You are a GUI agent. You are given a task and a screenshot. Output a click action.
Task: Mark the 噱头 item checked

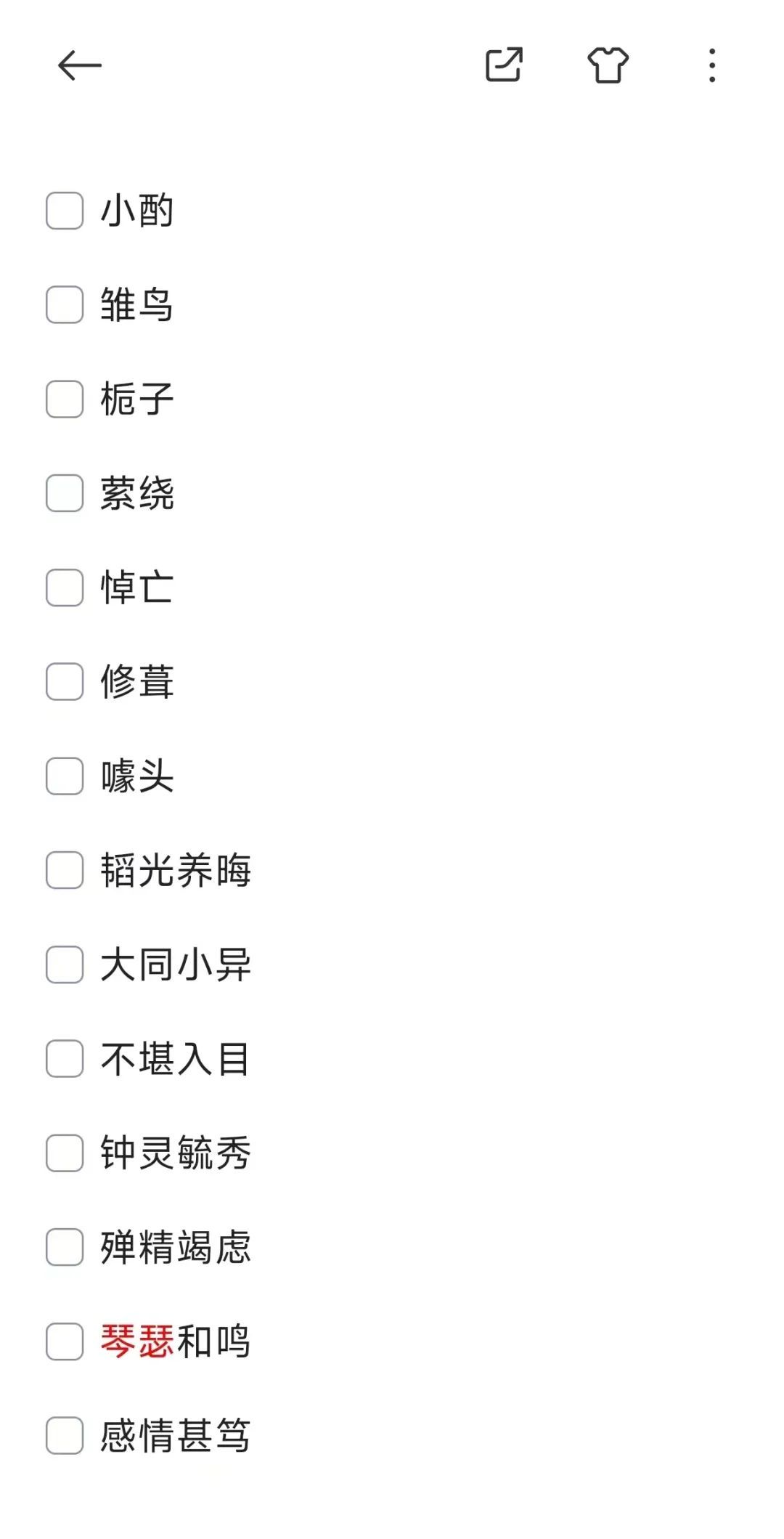[x=65, y=776]
